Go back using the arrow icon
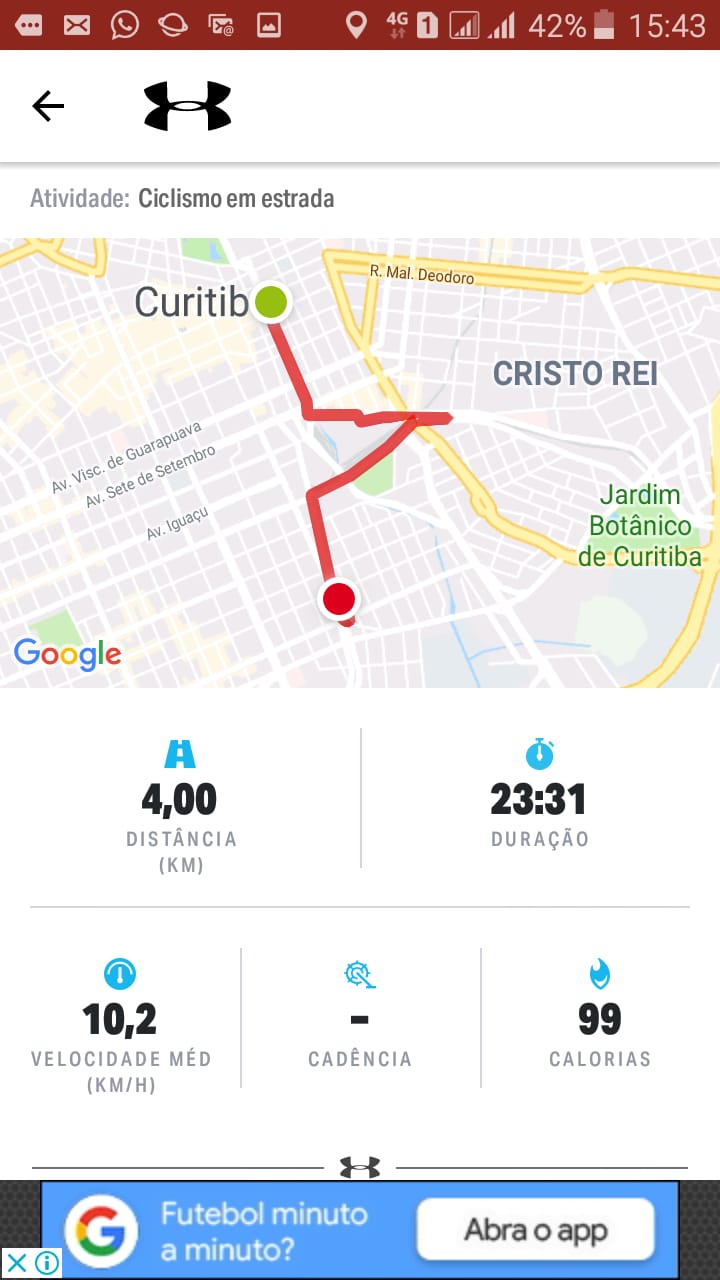 click(48, 106)
